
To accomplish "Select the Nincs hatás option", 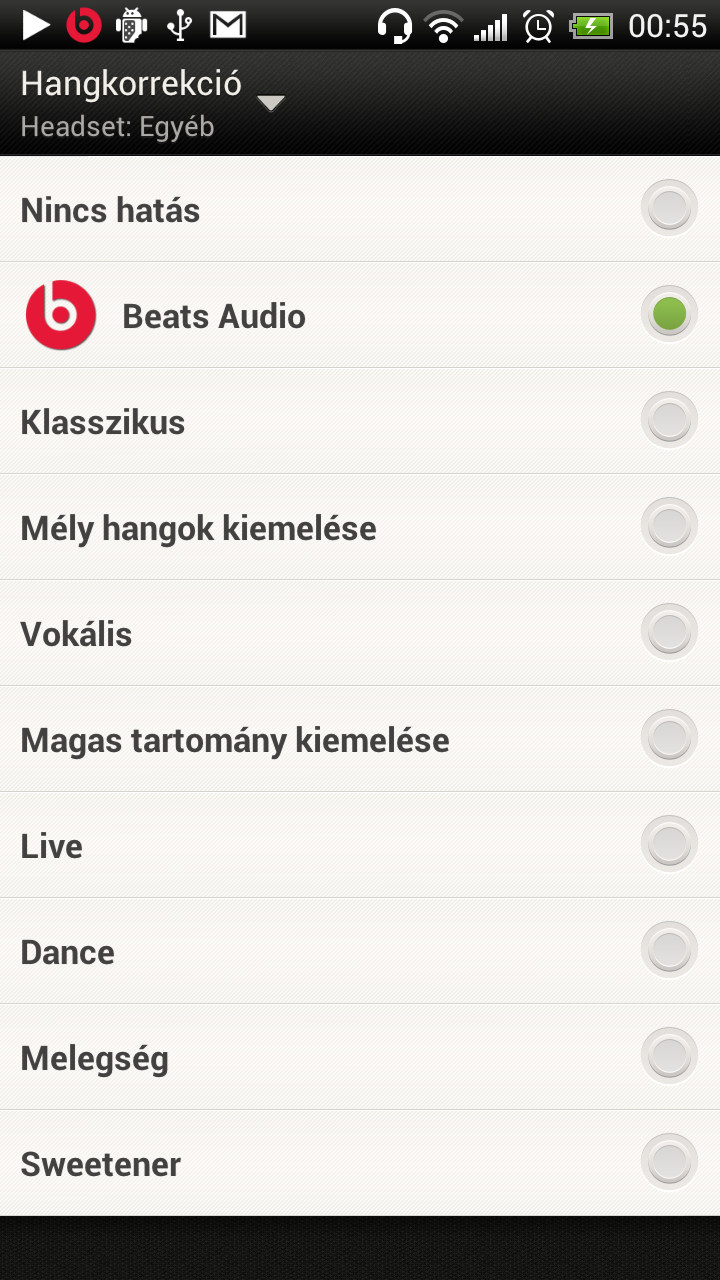I will [x=668, y=209].
